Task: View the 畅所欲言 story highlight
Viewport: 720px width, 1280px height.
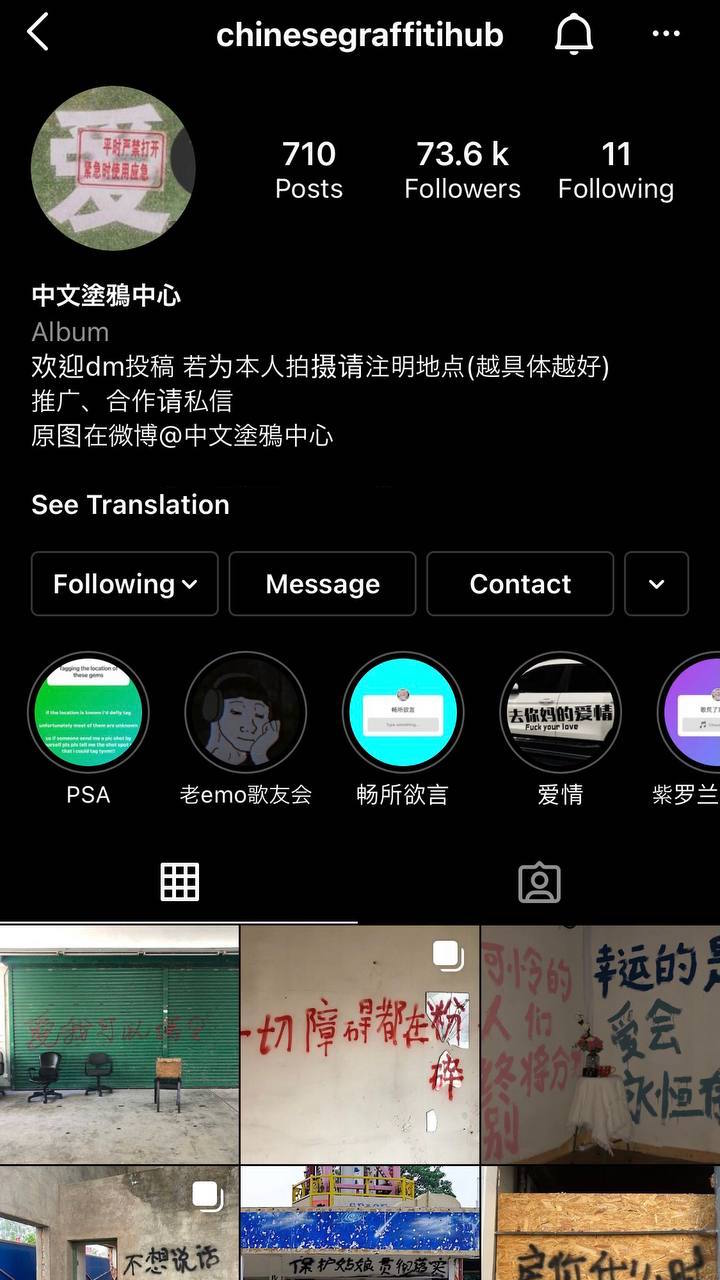Action: pos(402,713)
